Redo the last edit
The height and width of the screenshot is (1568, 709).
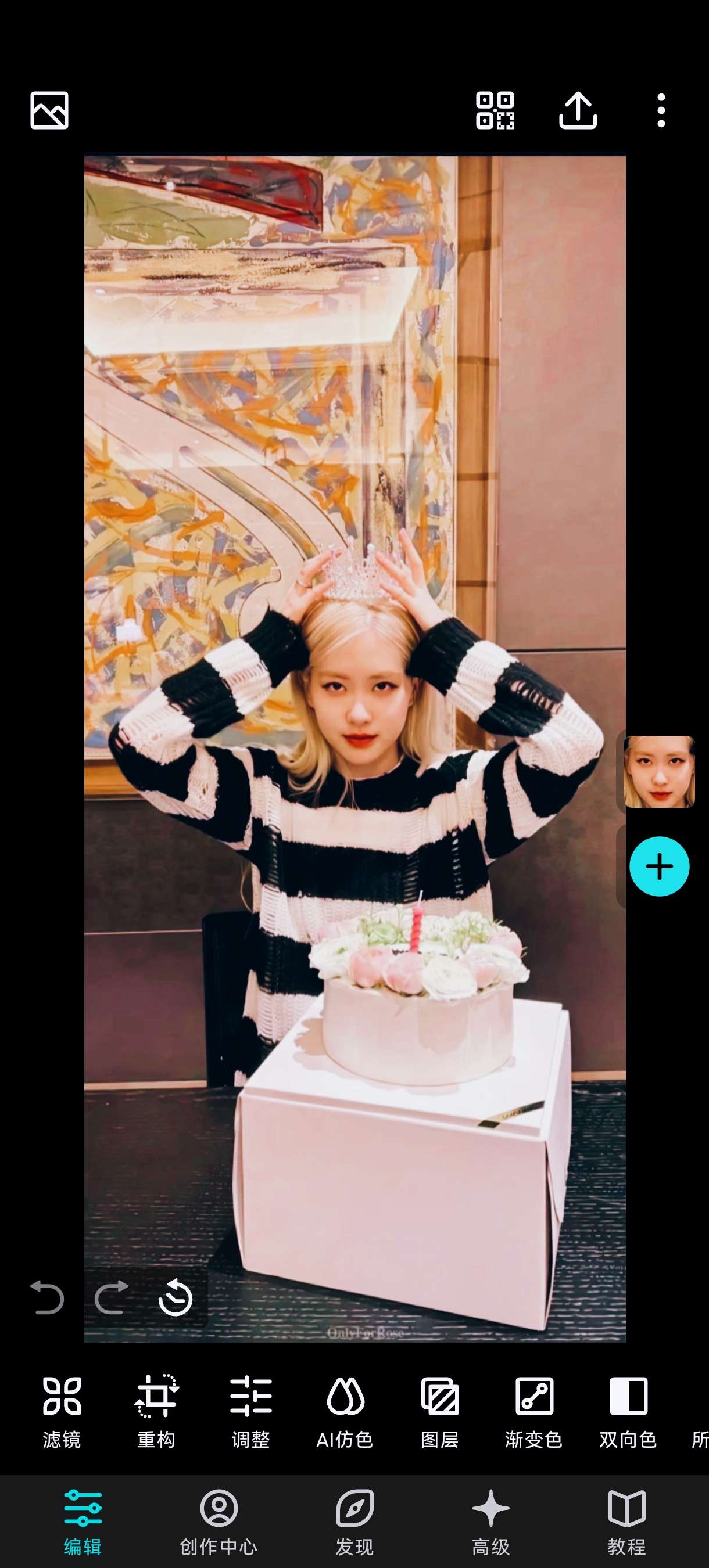click(112, 1297)
